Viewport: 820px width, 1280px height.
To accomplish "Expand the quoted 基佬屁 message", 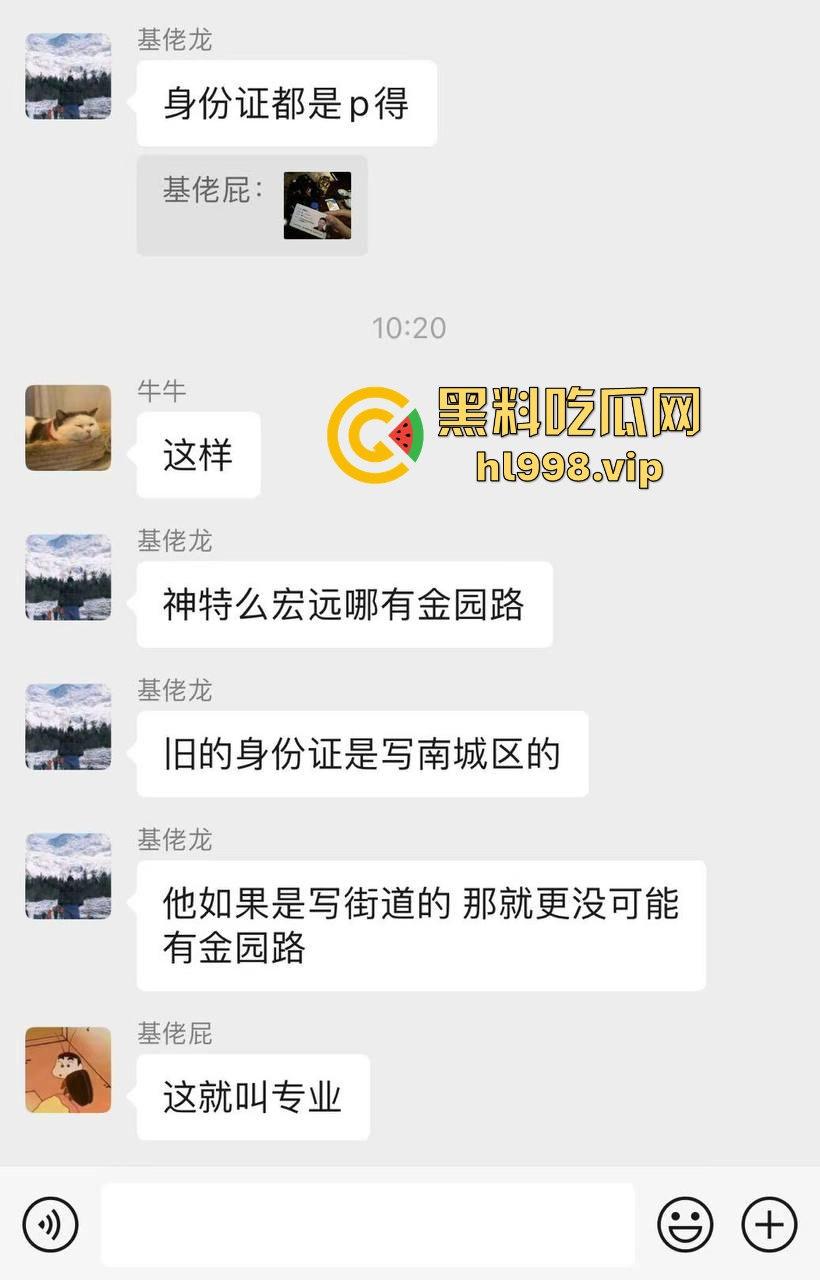I will pyautogui.click(x=252, y=206).
